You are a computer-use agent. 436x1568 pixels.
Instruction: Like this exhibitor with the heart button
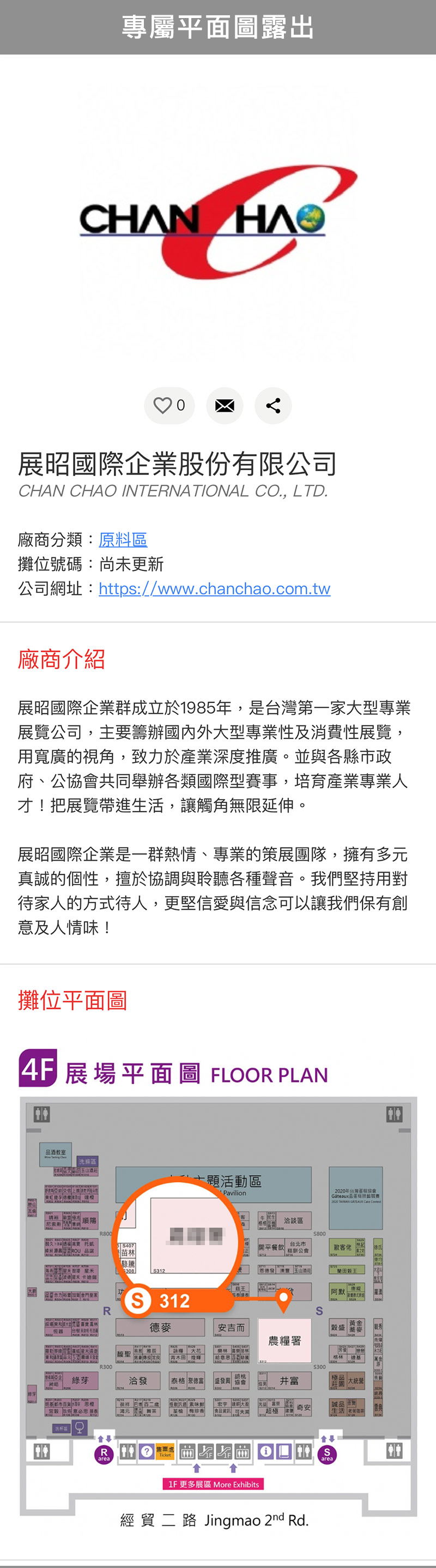(169, 405)
